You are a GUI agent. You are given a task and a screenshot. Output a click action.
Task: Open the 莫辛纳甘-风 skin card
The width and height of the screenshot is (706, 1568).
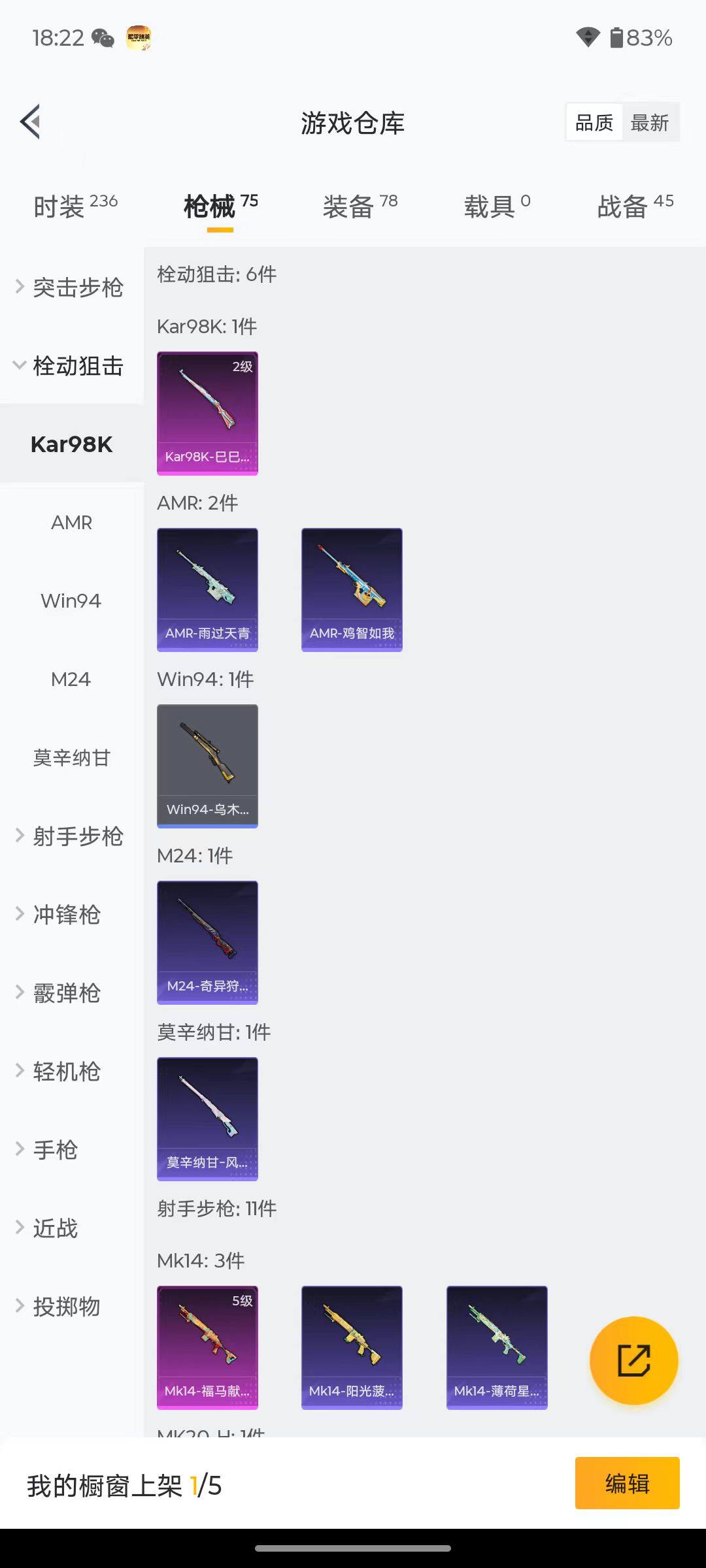[207, 1119]
